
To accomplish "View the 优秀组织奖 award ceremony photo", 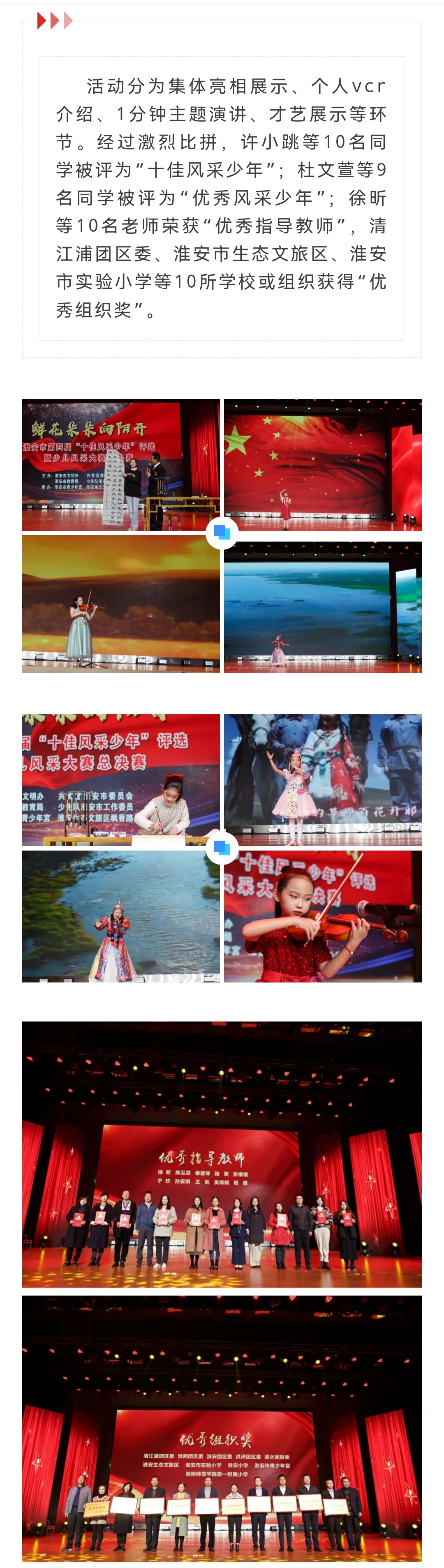I will (x=222, y=1428).
